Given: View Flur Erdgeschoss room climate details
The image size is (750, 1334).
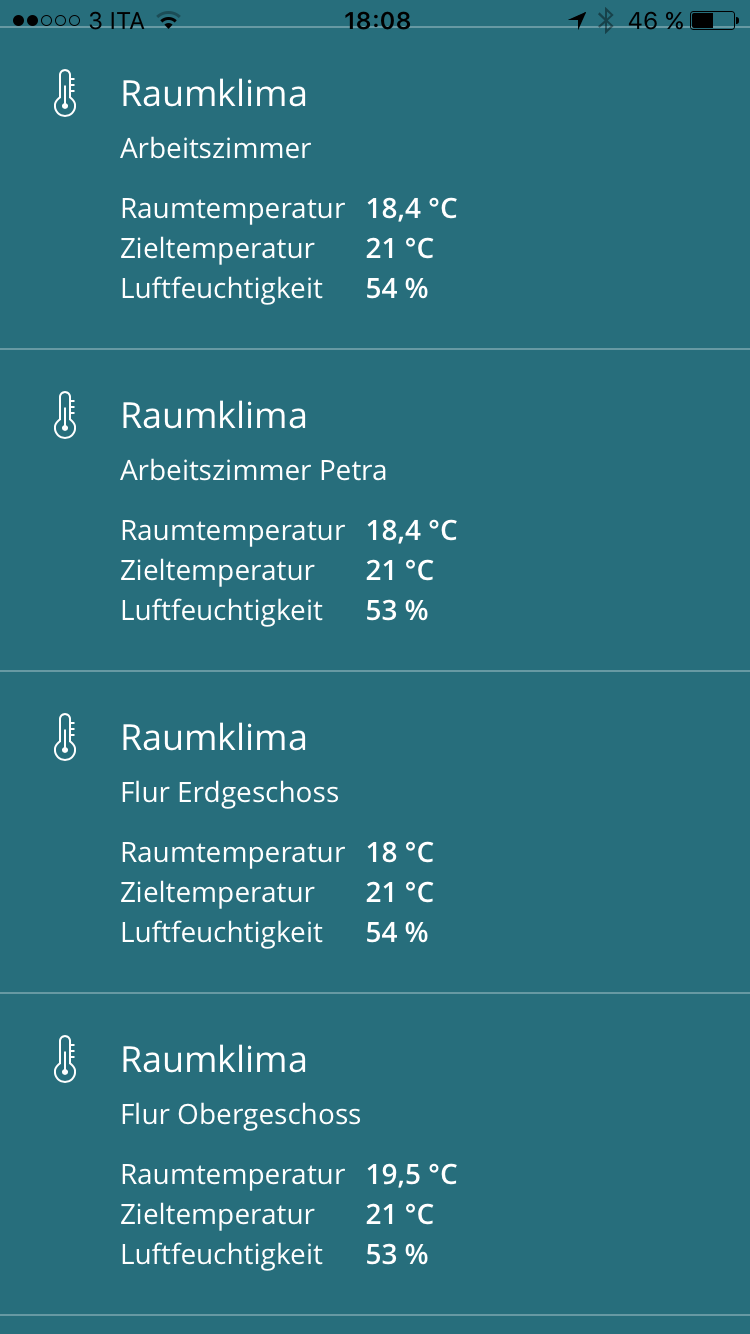Looking at the screenshot, I should (x=375, y=833).
